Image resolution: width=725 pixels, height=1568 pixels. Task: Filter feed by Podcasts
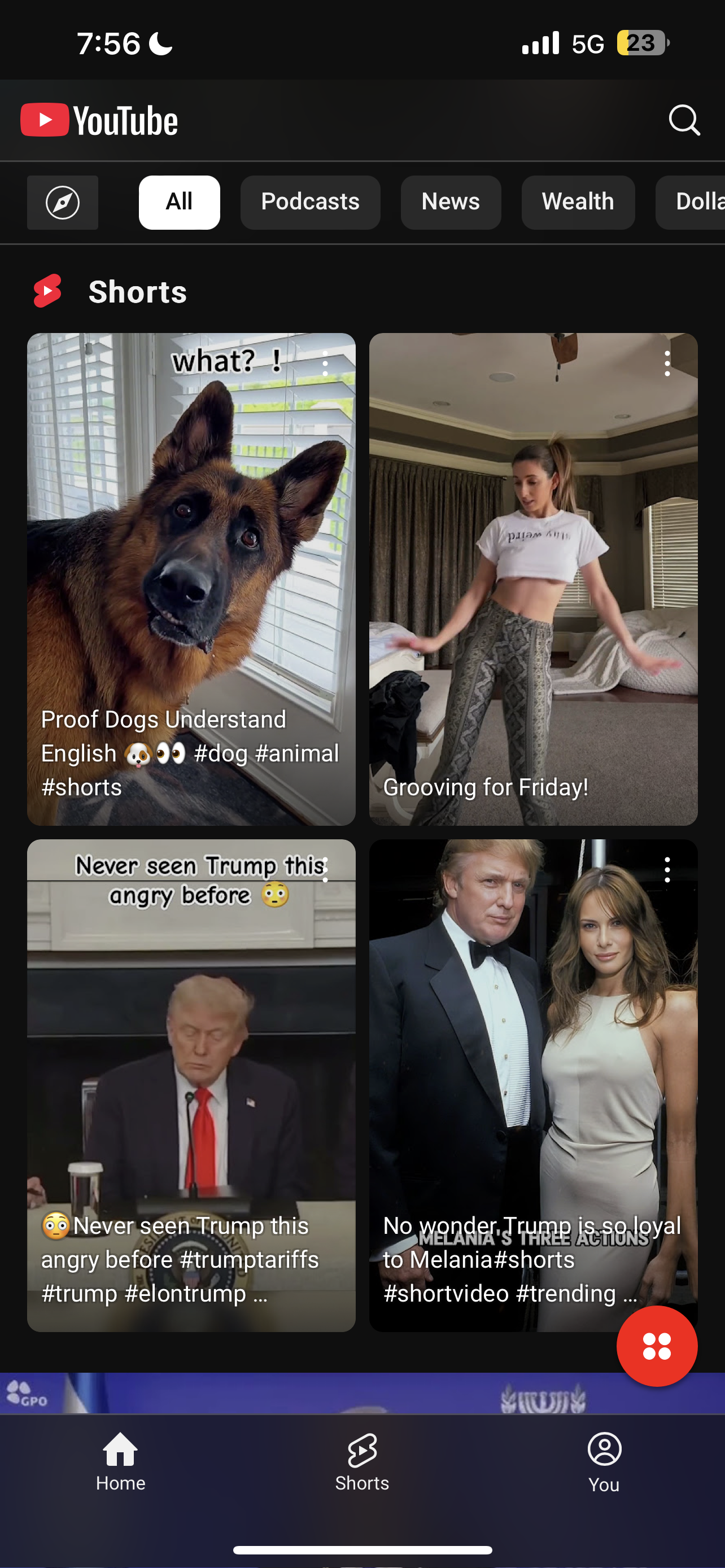[x=310, y=202]
